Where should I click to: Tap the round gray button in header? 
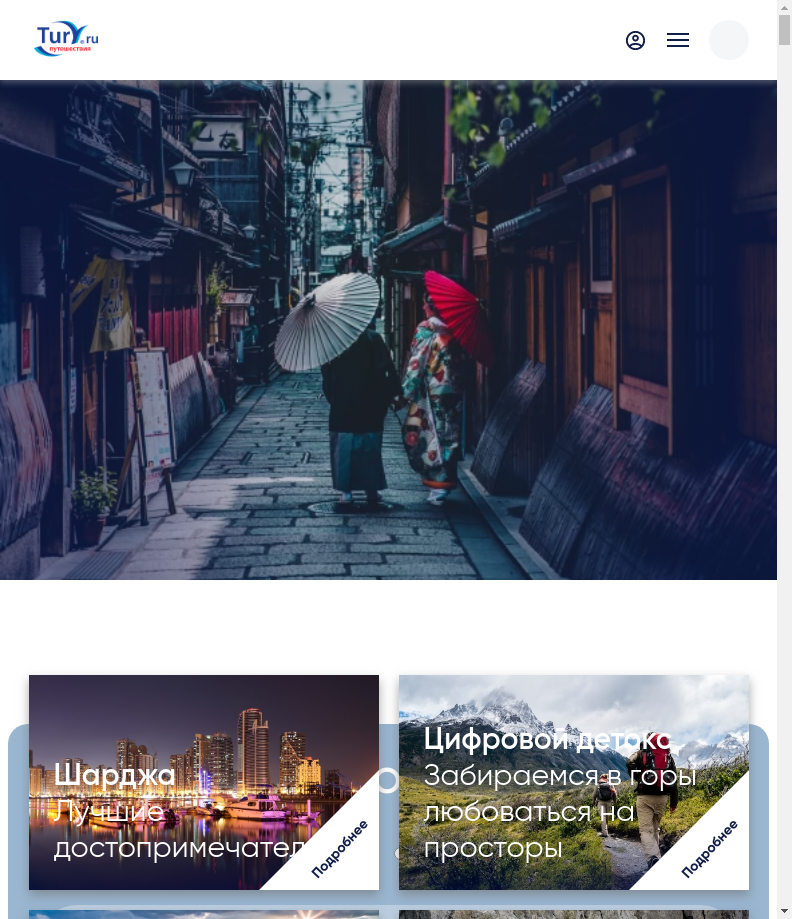[728, 40]
